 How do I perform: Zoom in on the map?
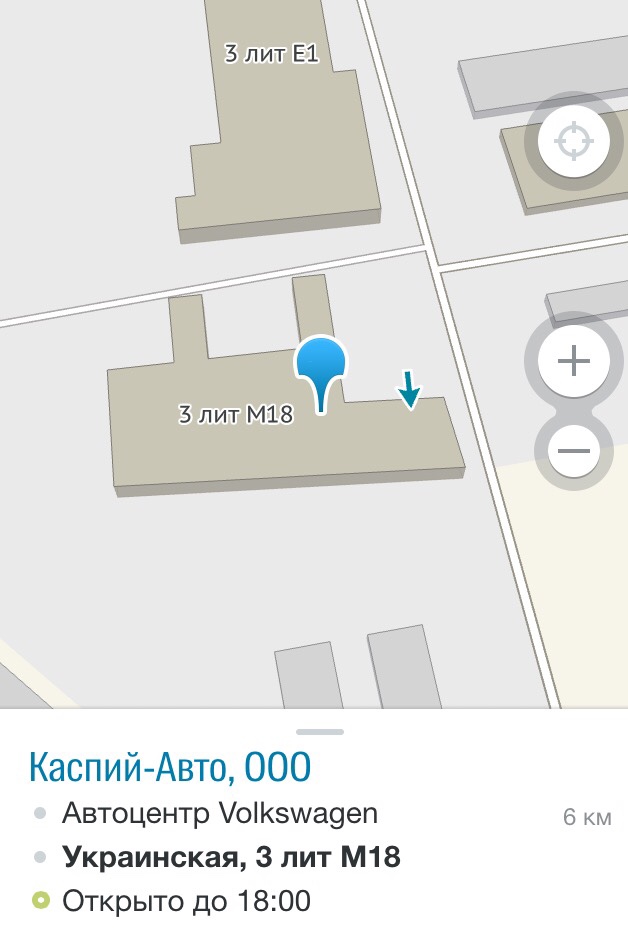[x=573, y=361]
